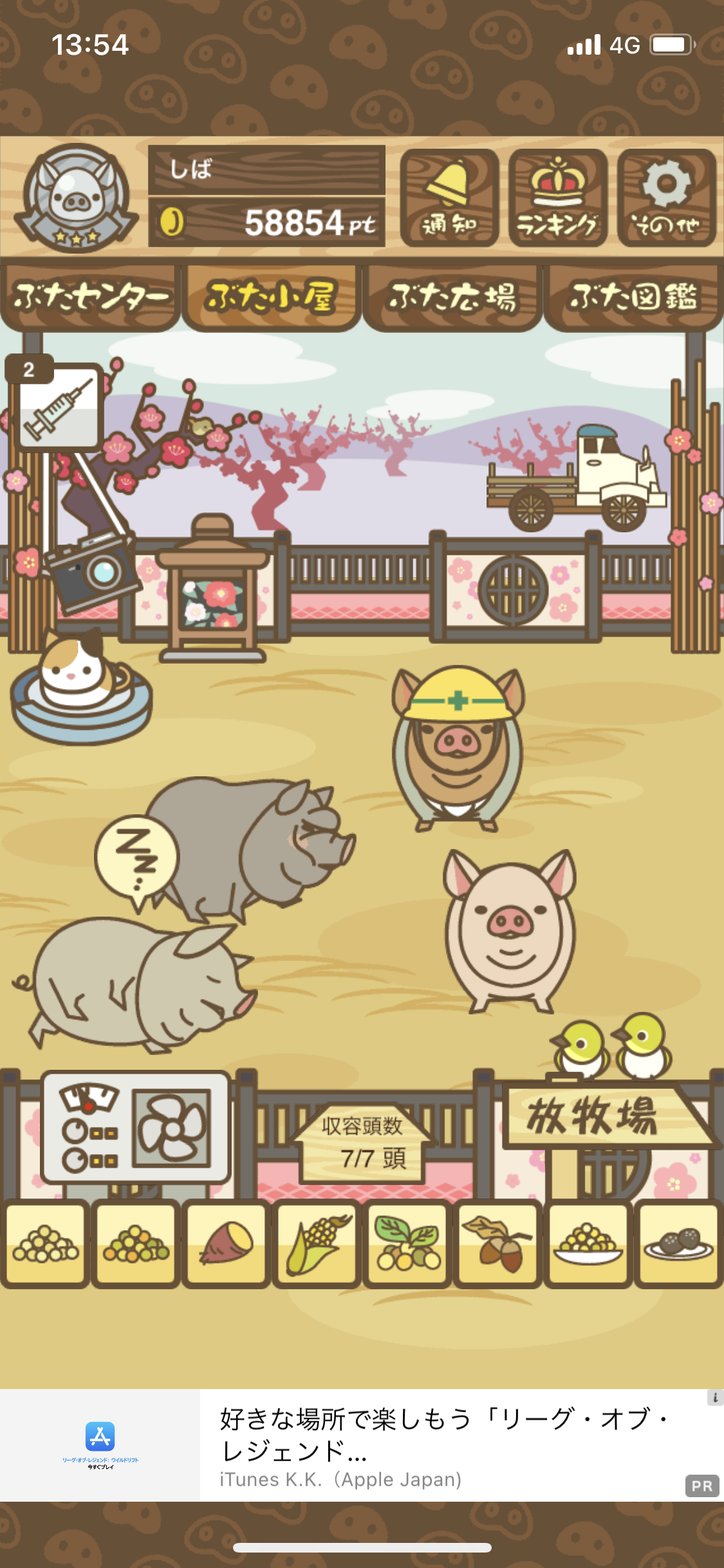
Task: Select the acorn feed
Action: 497,1243
